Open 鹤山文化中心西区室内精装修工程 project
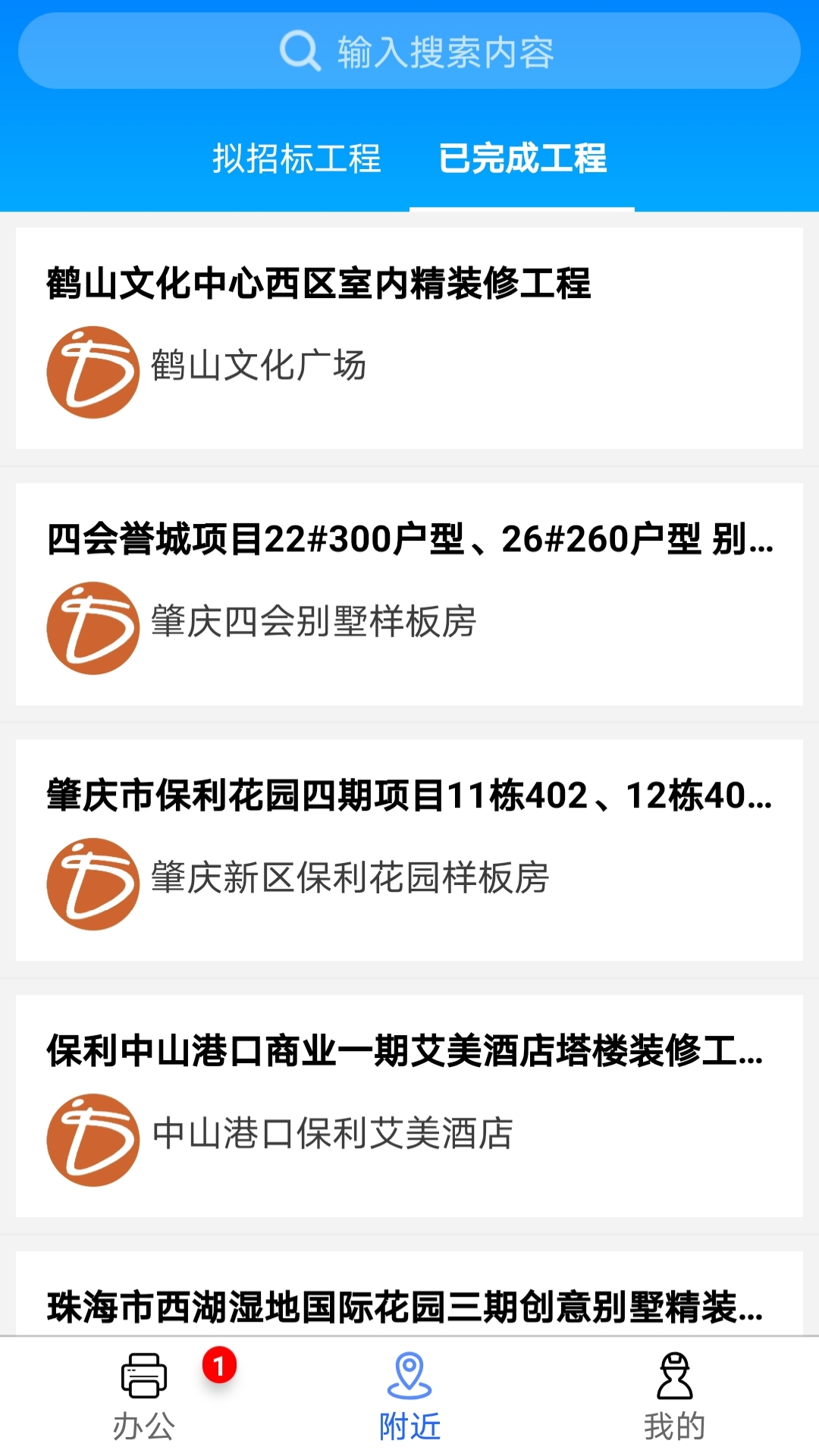 (409, 337)
